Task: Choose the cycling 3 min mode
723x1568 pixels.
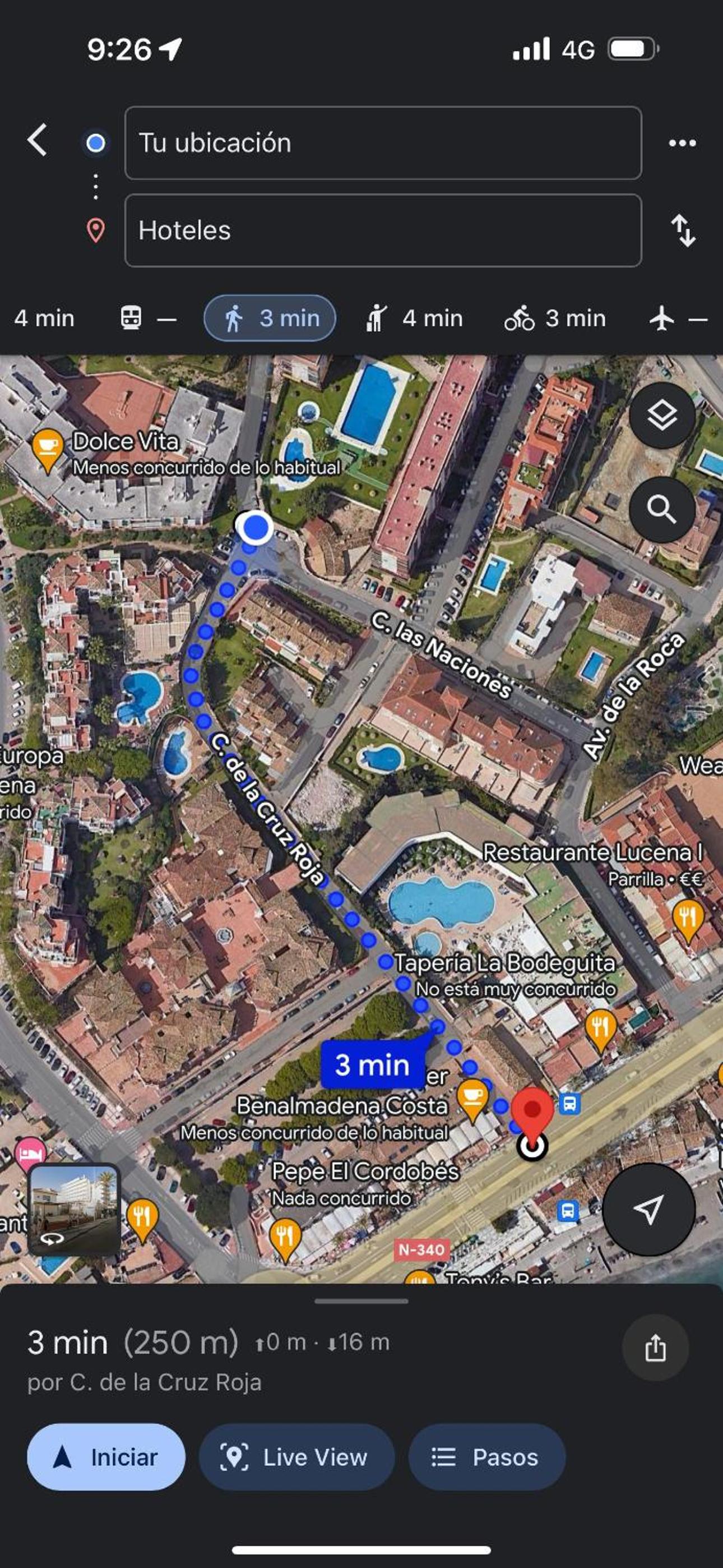Action: 554,319
